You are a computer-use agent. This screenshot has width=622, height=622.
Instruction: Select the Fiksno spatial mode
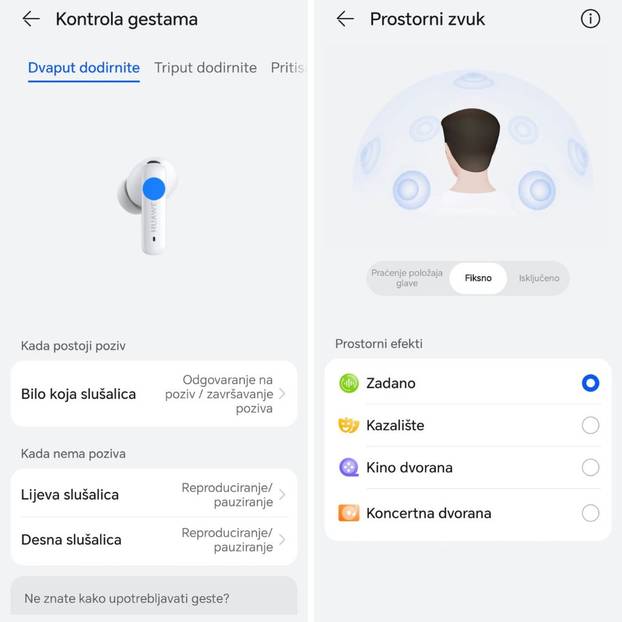click(x=478, y=278)
